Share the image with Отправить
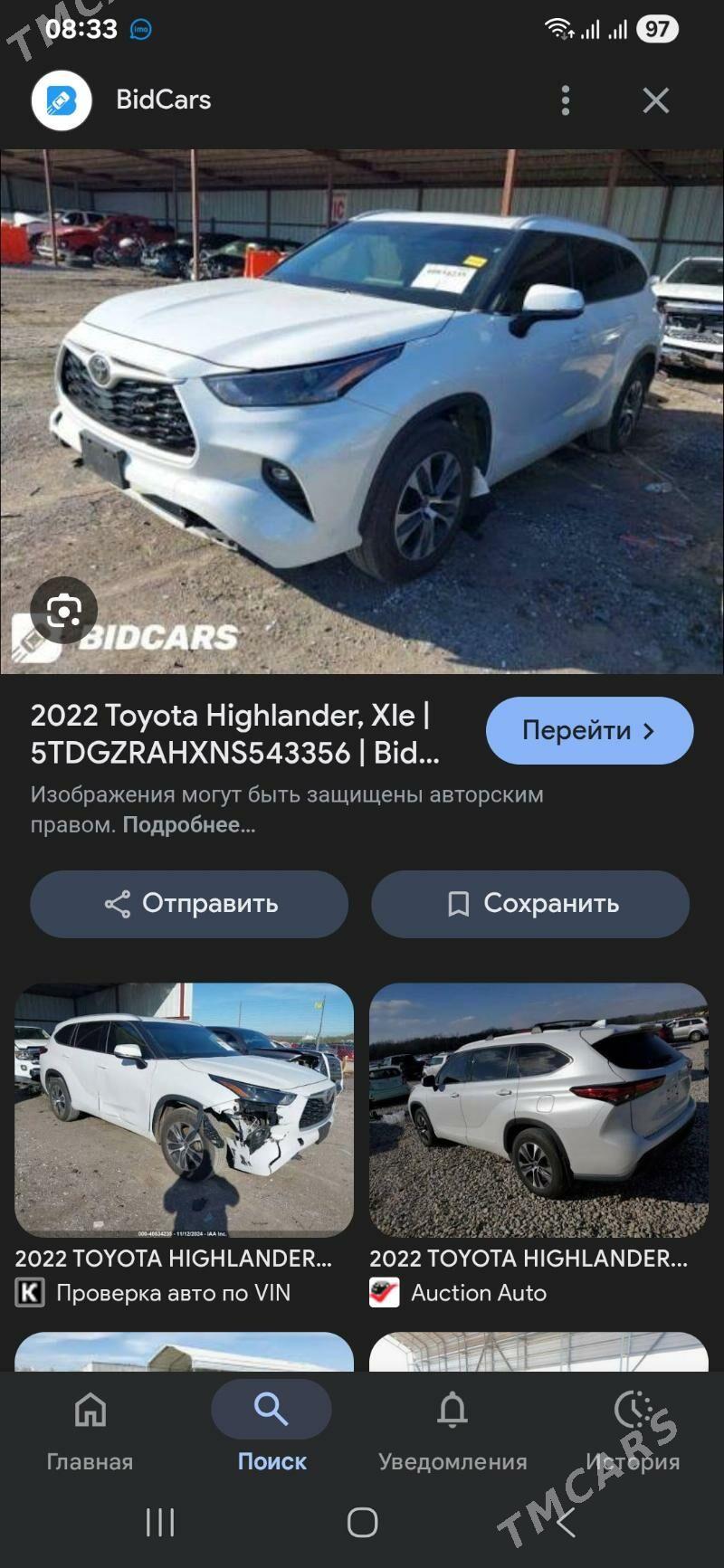This screenshot has height=1568, width=724. (x=189, y=904)
